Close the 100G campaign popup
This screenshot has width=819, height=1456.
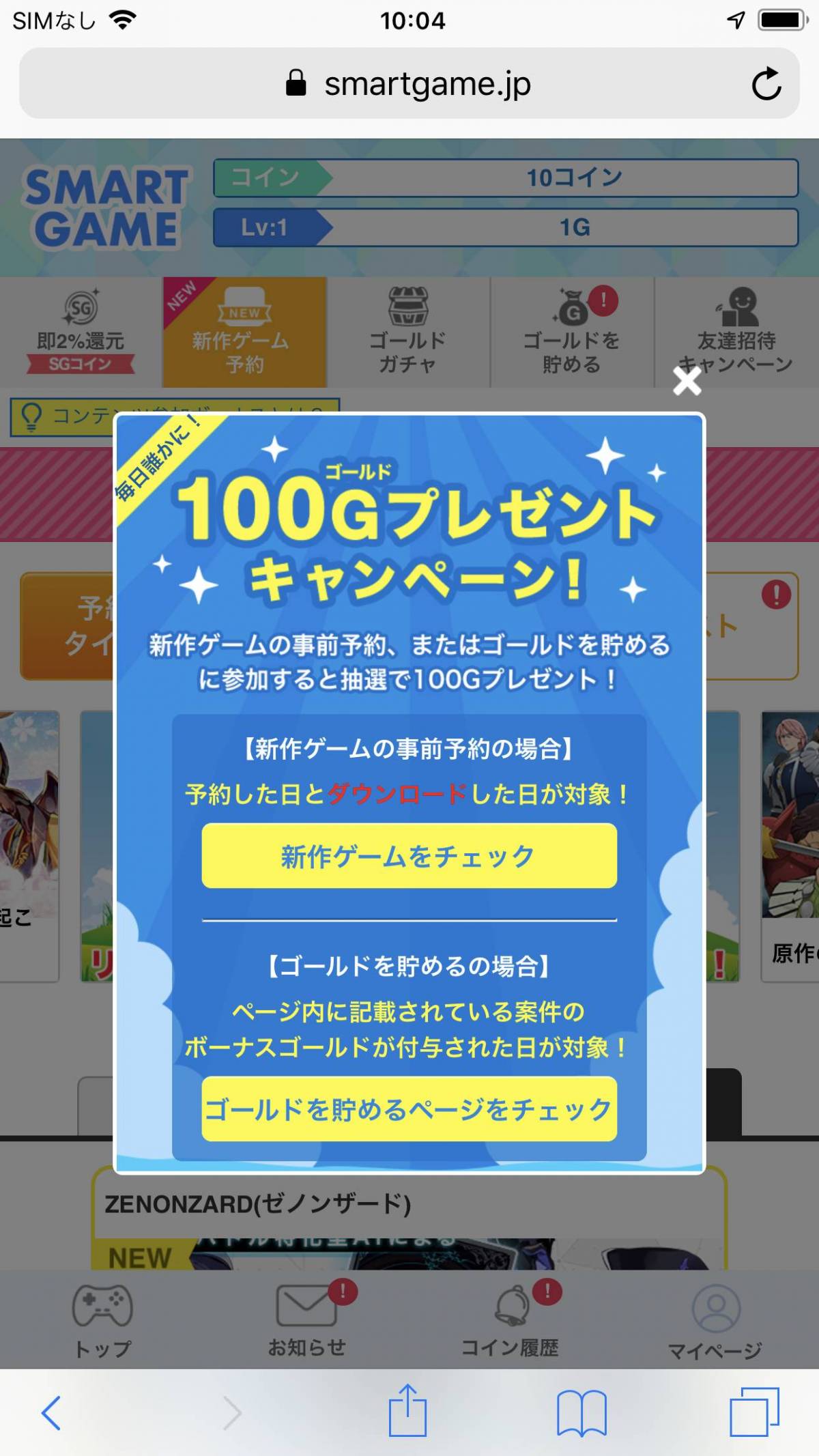coord(687,382)
